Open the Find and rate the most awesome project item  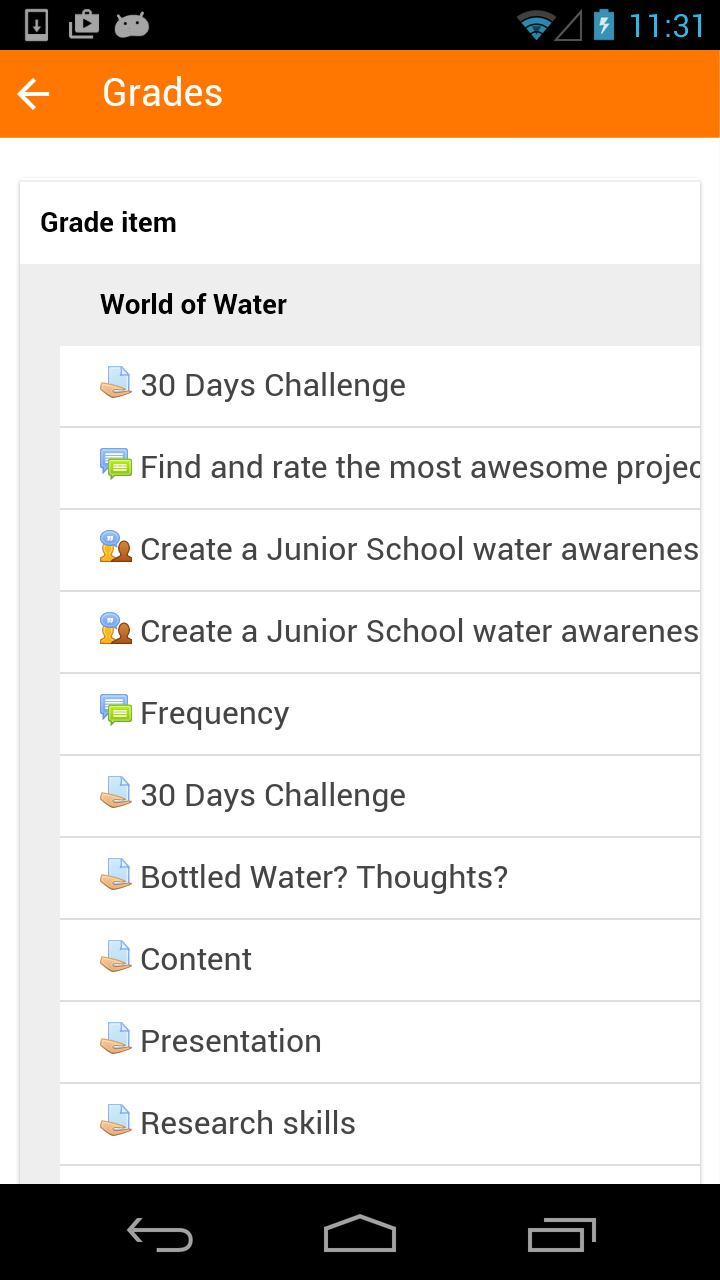380,468
